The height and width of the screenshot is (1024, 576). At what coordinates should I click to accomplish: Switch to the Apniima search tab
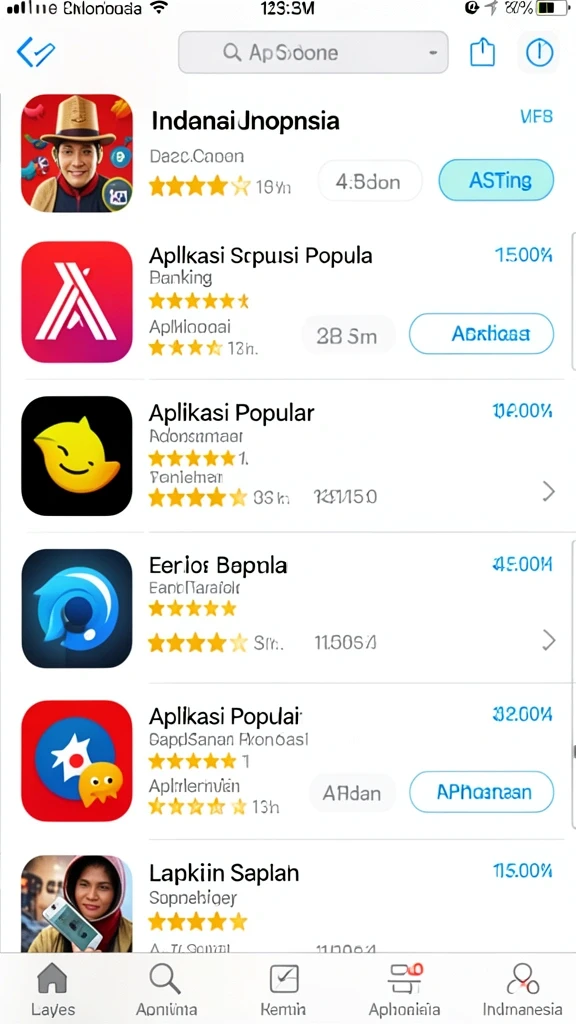click(x=166, y=989)
